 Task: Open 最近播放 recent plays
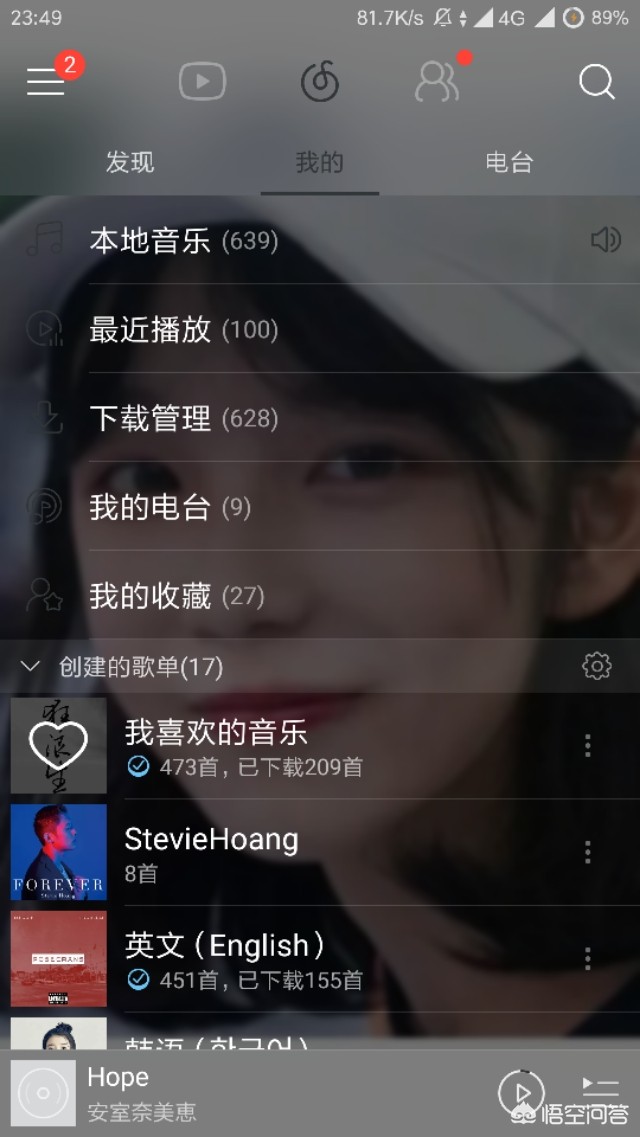point(183,330)
